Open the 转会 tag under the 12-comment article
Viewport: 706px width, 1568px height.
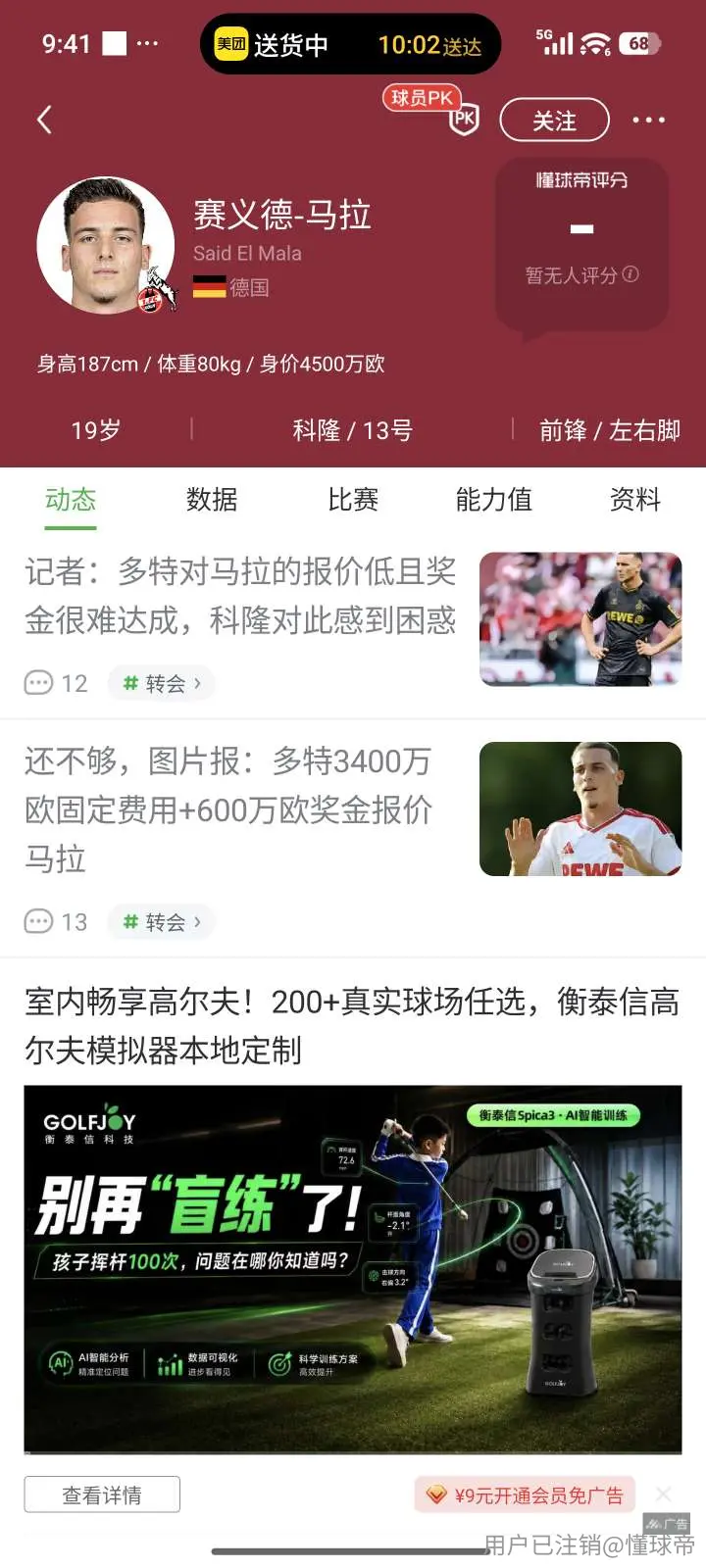161,683
